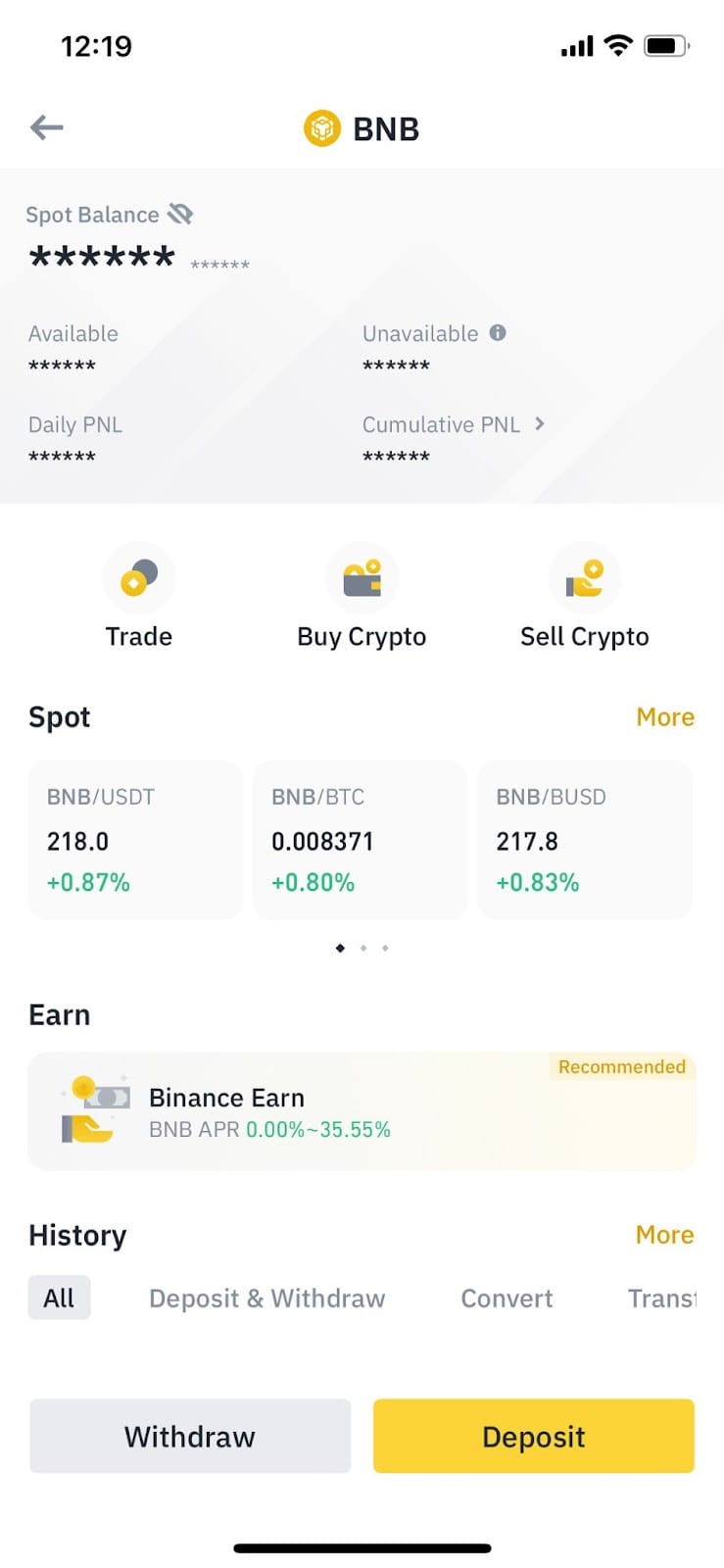Open the BNB/USDT pair card
This screenshot has height=1568, width=724.
point(135,840)
